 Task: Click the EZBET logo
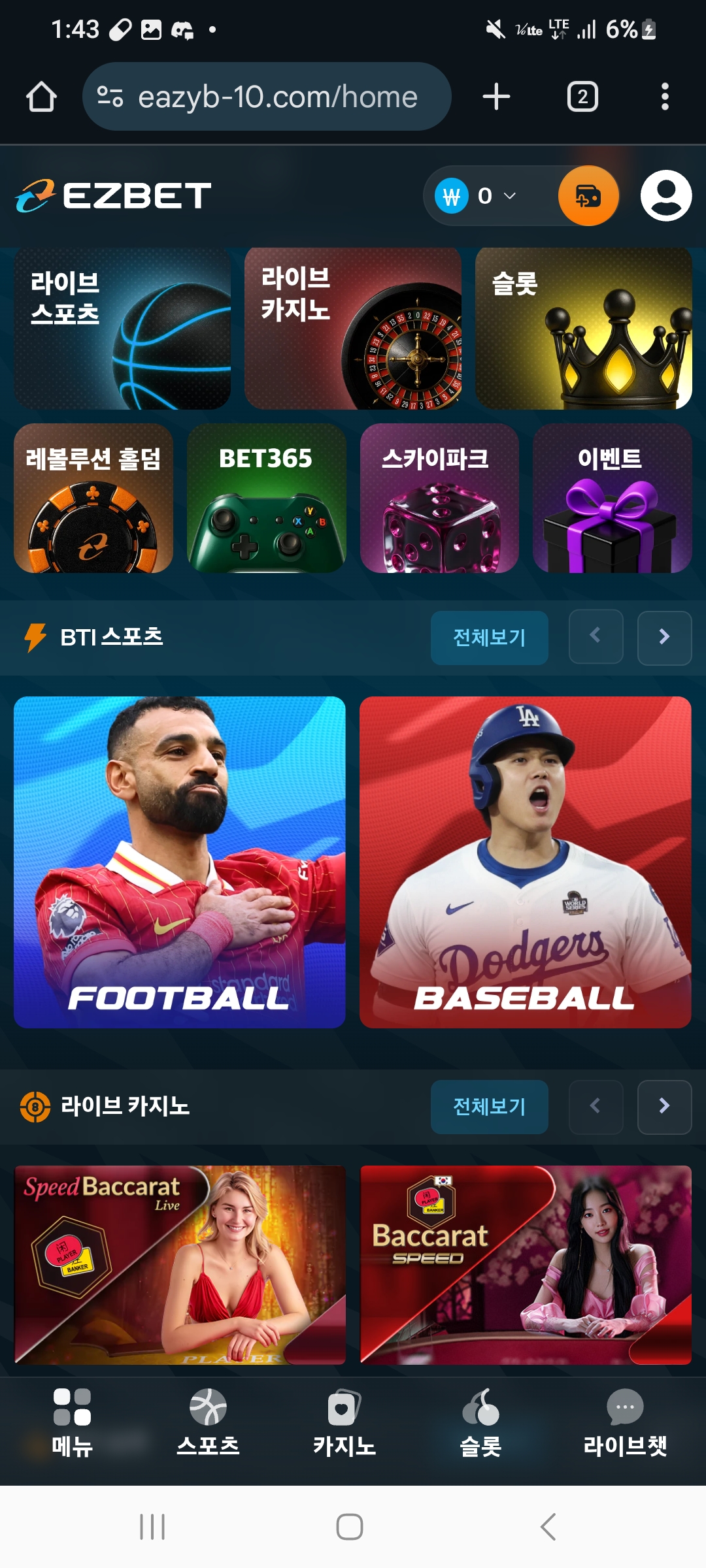point(112,195)
